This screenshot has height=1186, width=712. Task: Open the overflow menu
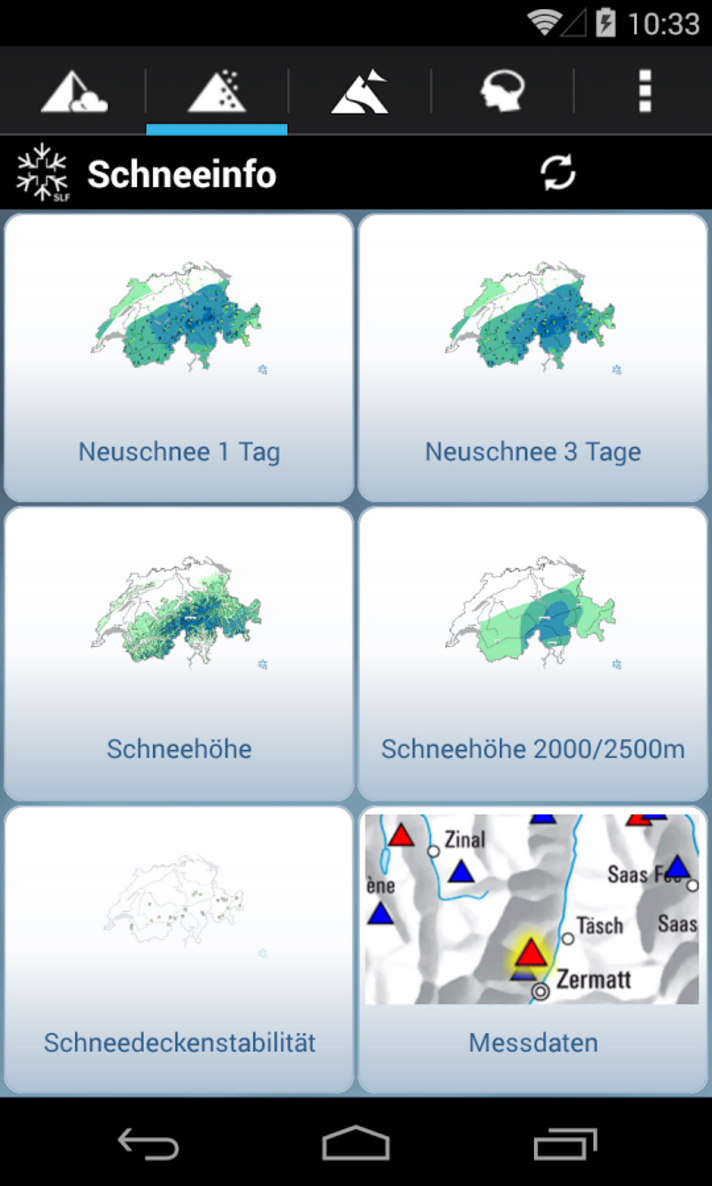645,91
